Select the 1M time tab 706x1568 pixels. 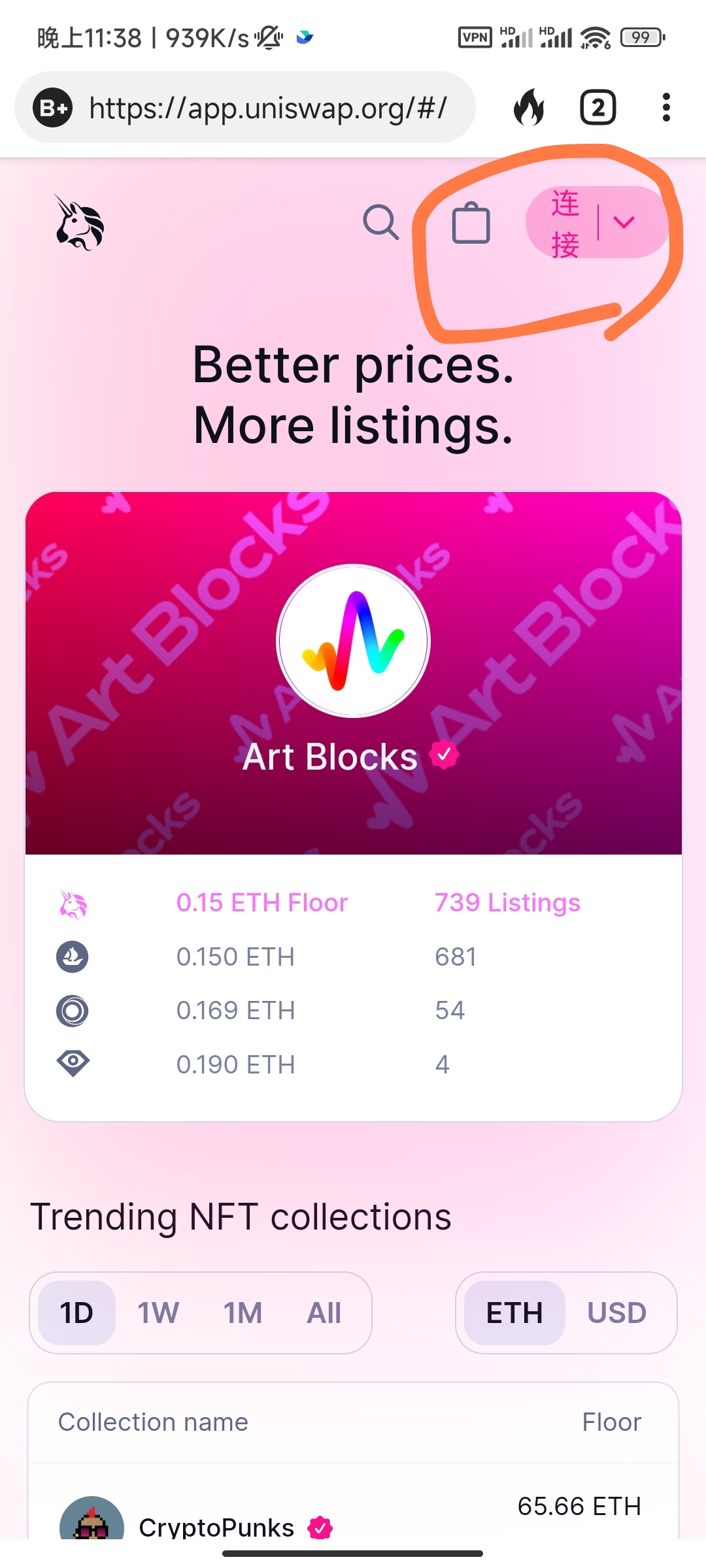click(242, 1313)
